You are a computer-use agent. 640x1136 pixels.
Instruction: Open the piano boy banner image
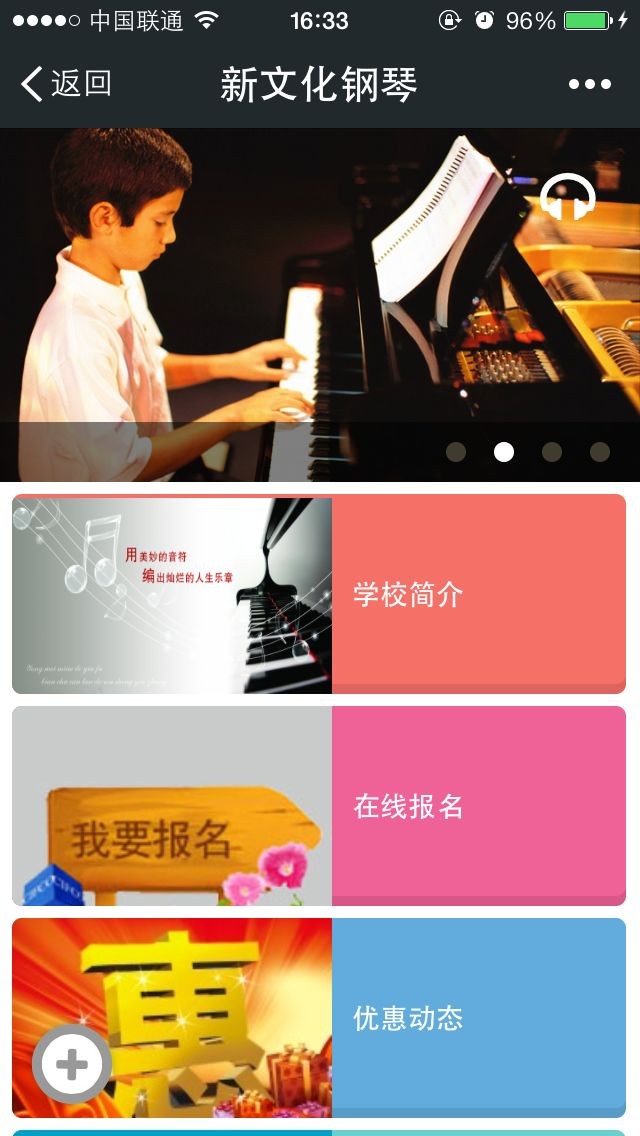pos(320,304)
